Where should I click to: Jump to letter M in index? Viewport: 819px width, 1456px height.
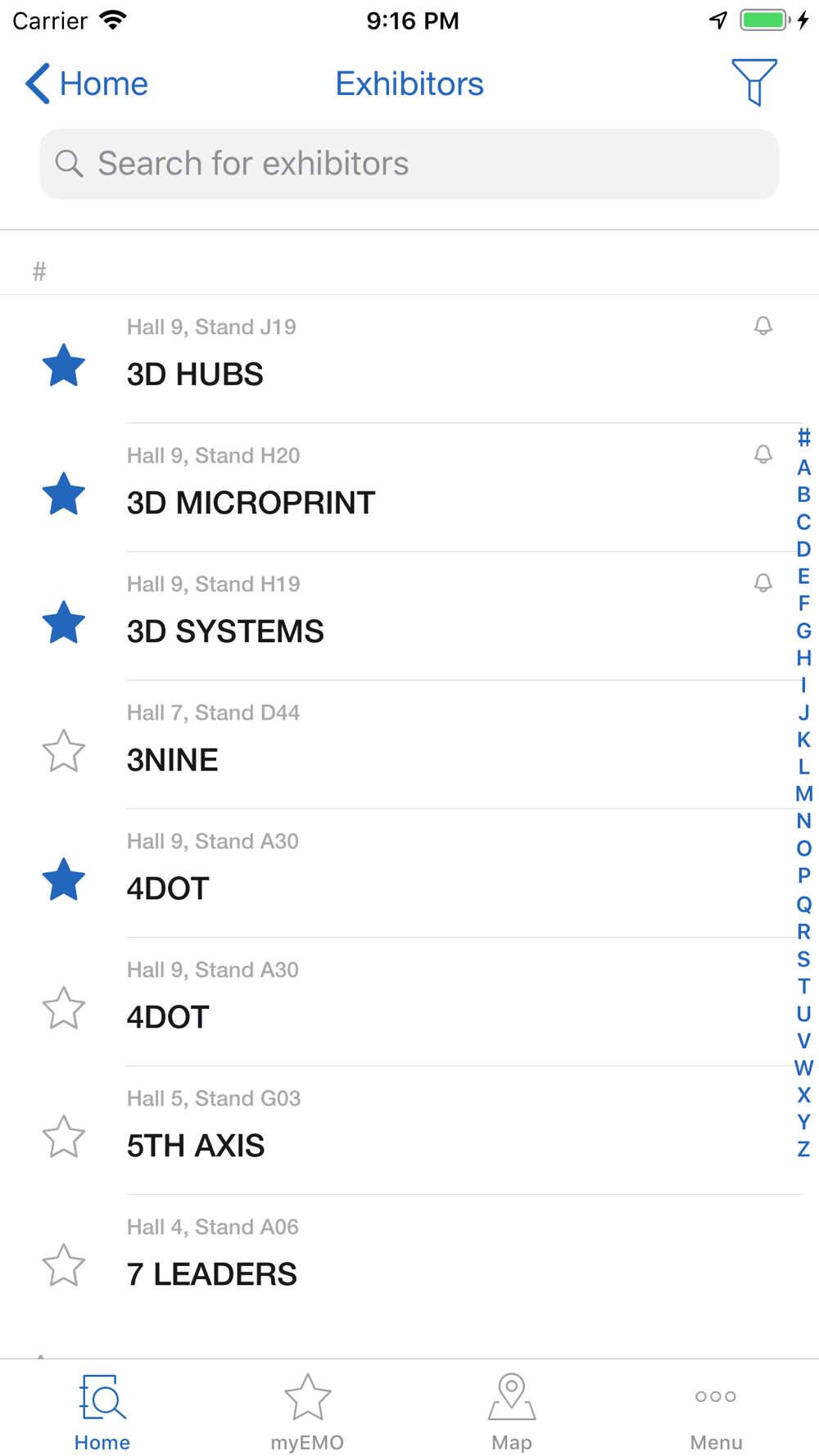[x=804, y=794]
